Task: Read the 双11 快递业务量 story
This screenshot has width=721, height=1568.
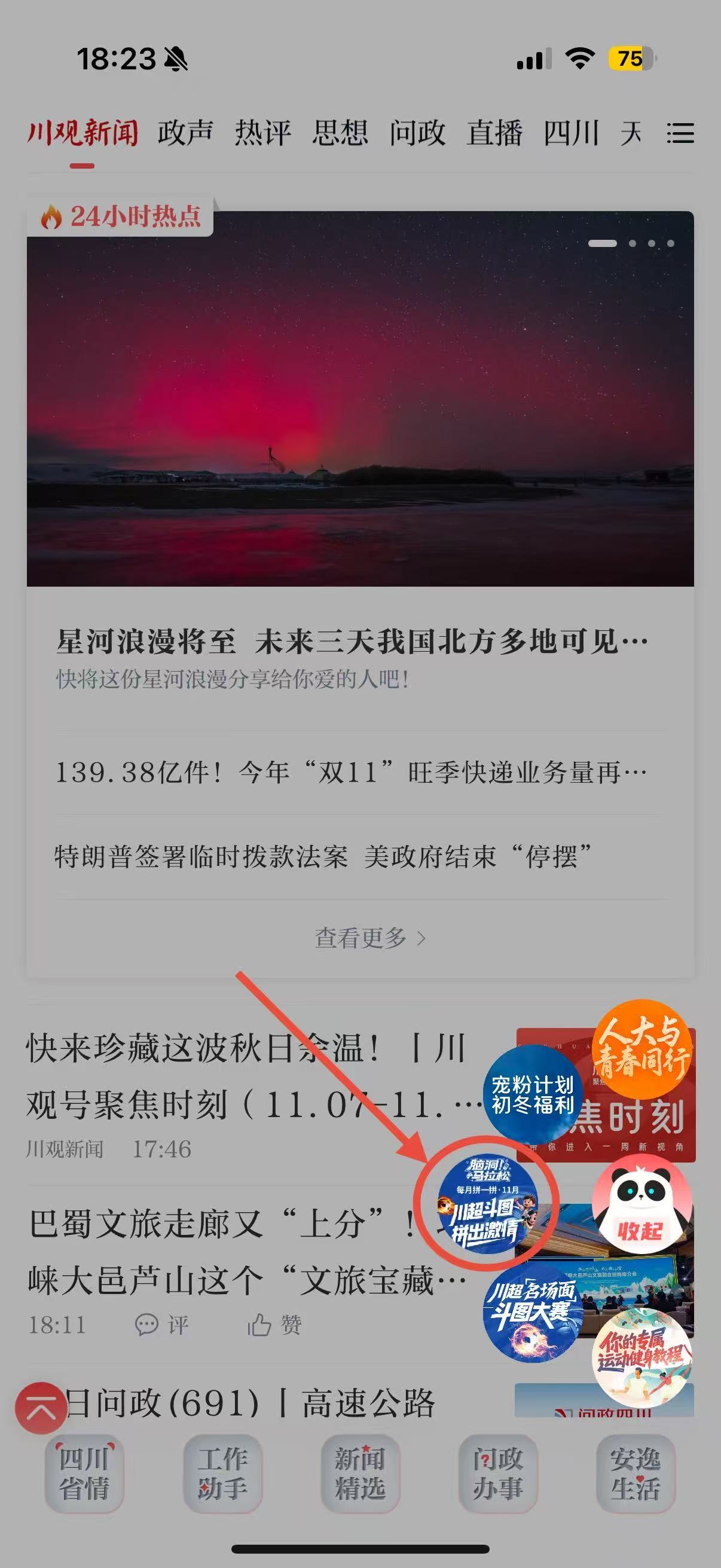Action: [352, 773]
